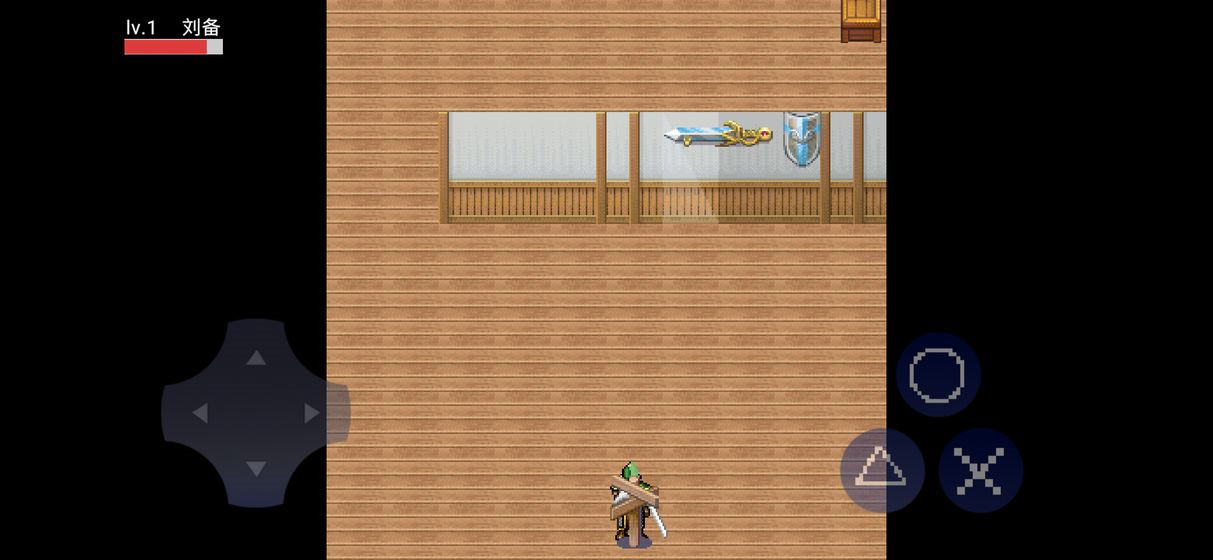Move left with the D-pad arrow

tap(200, 413)
